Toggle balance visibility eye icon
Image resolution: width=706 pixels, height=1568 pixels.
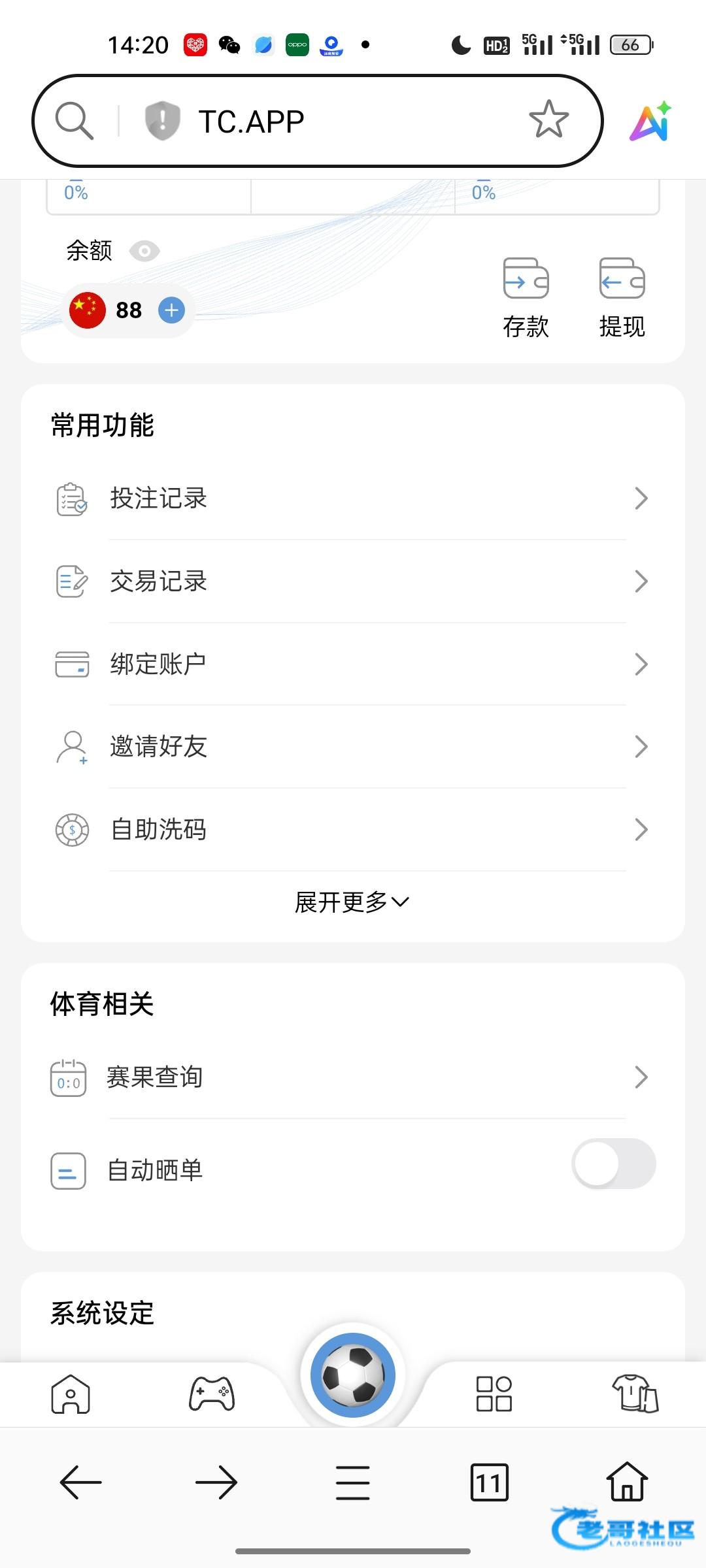(x=144, y=251)
